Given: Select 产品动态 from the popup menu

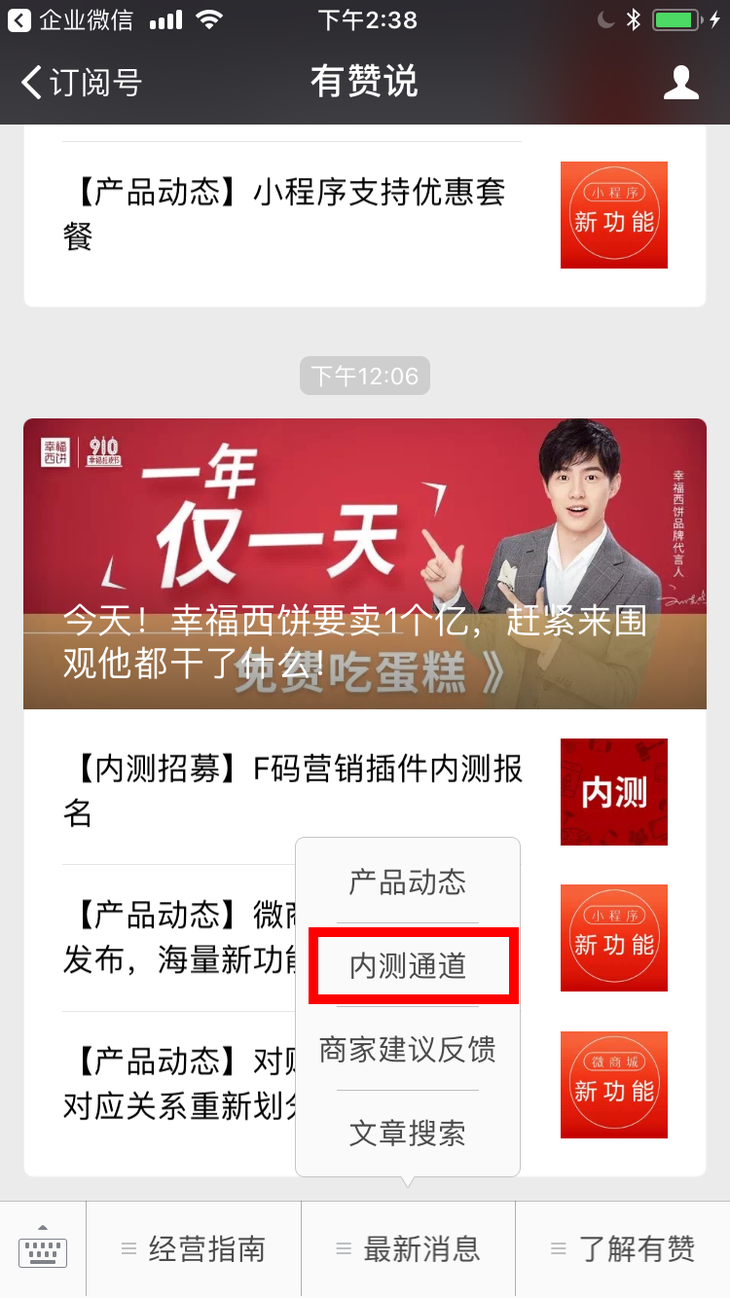Looking at the screenshot, I should (x=408, y=882).
